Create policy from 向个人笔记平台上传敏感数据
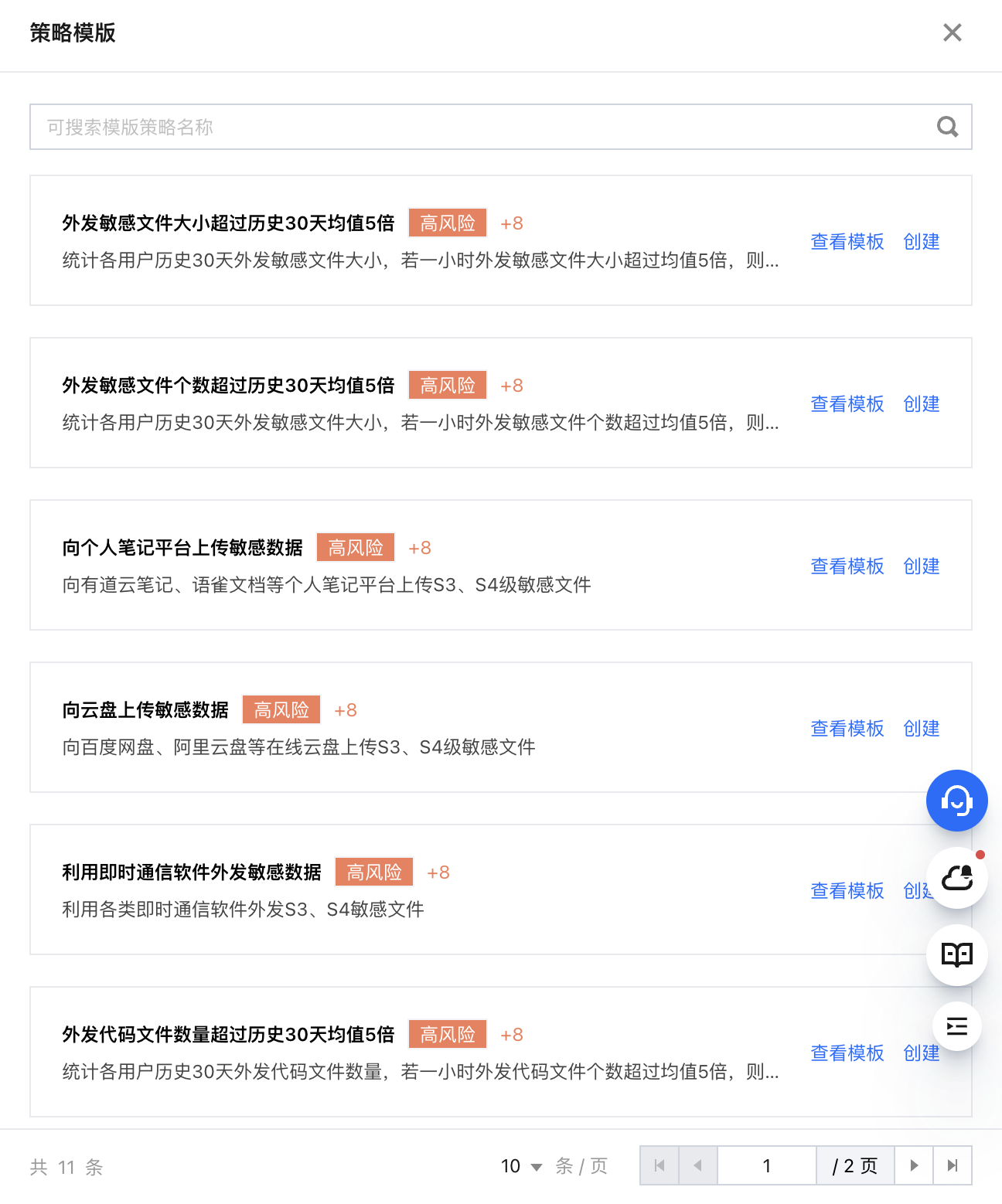Viewport: 1002px width, 1204px height. (921, 566)
